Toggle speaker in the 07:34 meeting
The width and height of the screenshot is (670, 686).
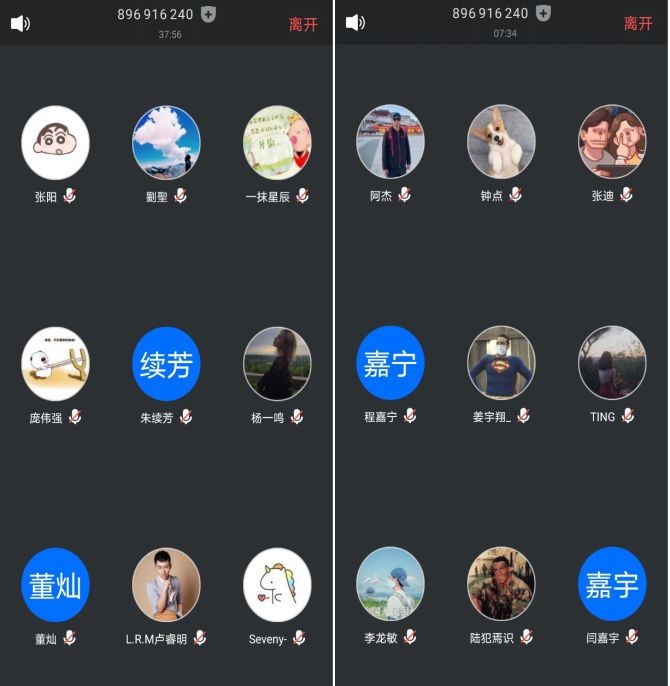click(355, 22)
